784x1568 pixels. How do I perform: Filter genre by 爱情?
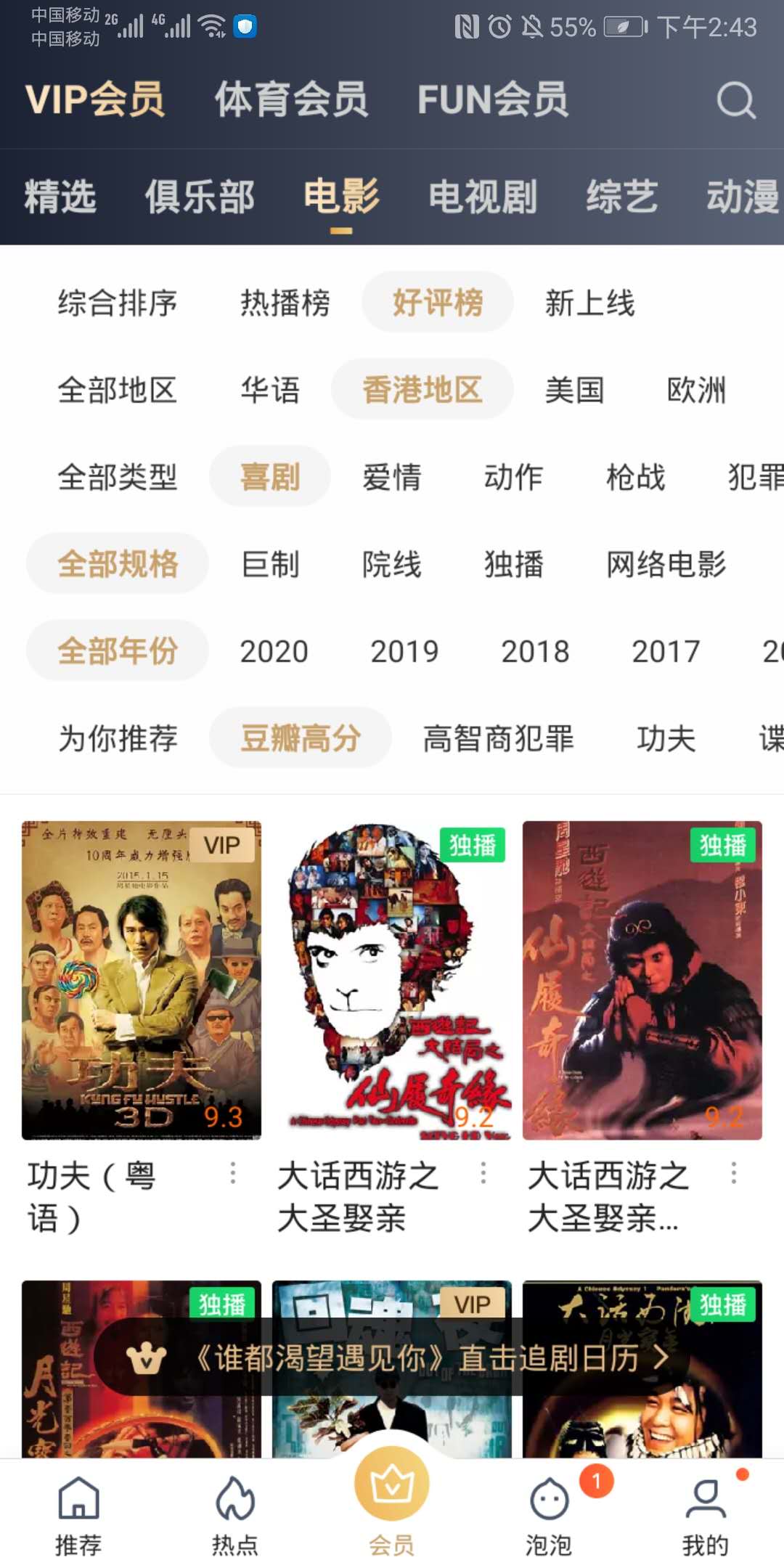[392, 477]
